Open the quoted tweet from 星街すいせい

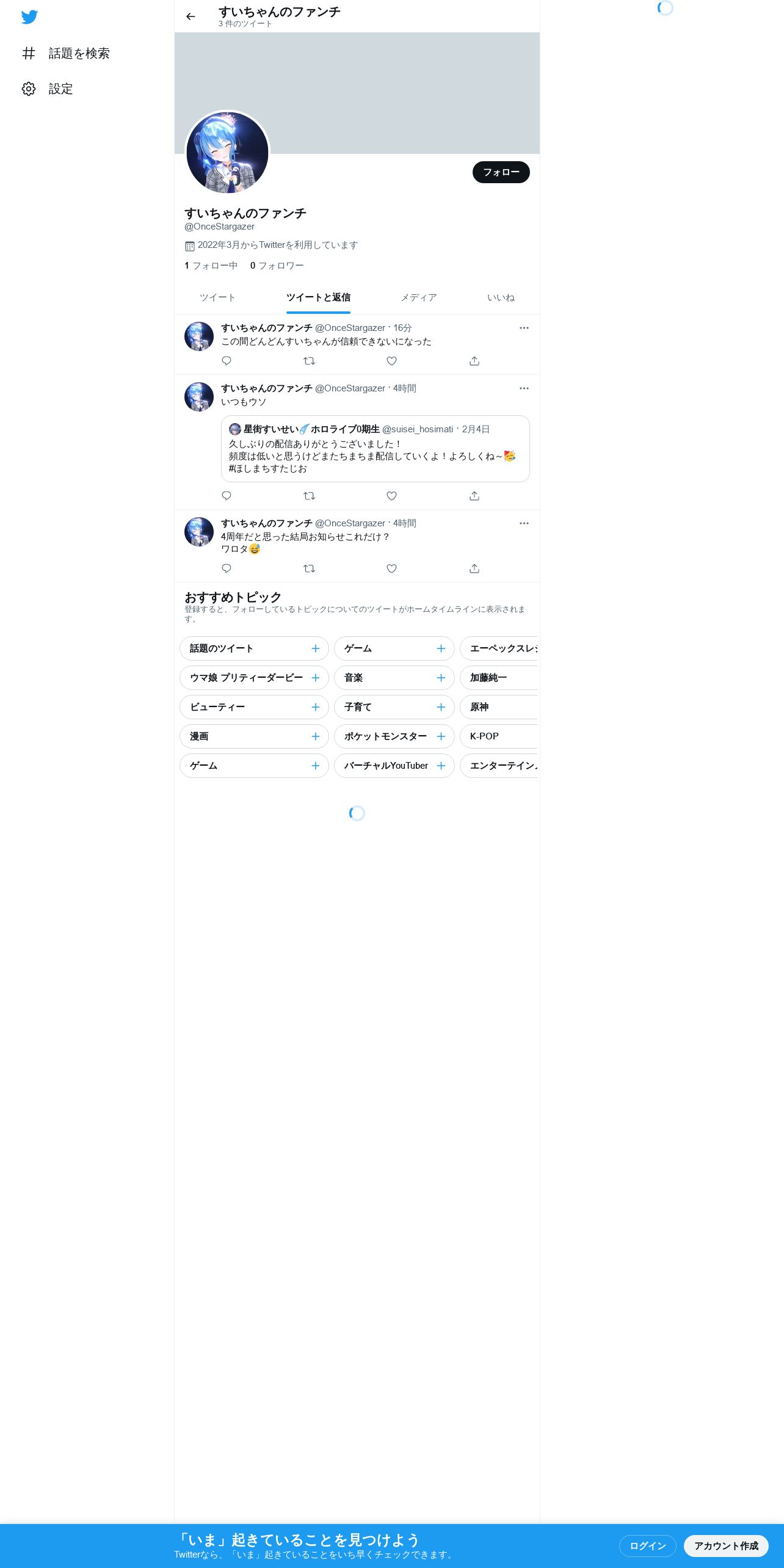coord(375,449)
